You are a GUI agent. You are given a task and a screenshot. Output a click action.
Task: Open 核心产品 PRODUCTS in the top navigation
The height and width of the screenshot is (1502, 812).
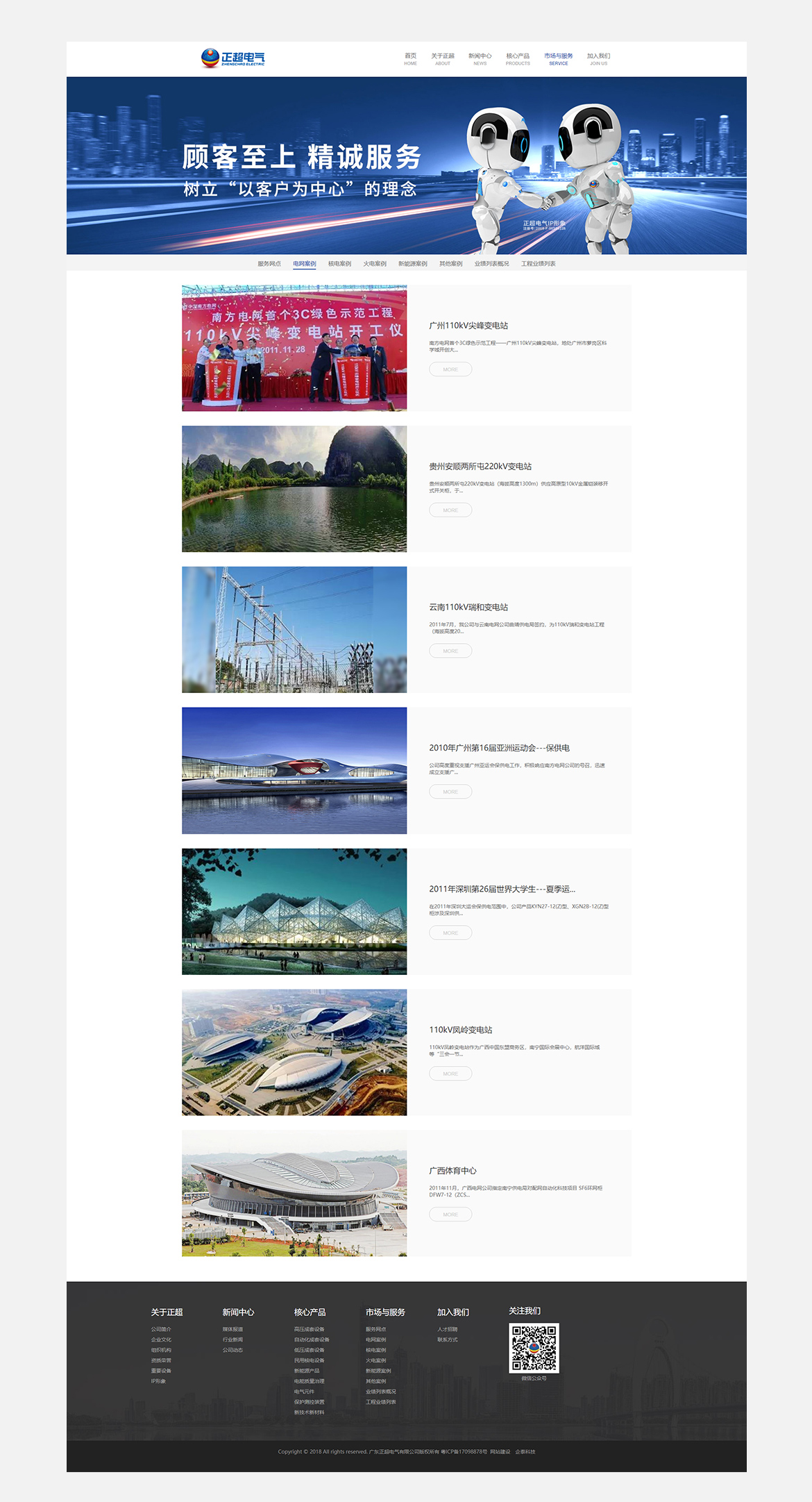[518, 59]
